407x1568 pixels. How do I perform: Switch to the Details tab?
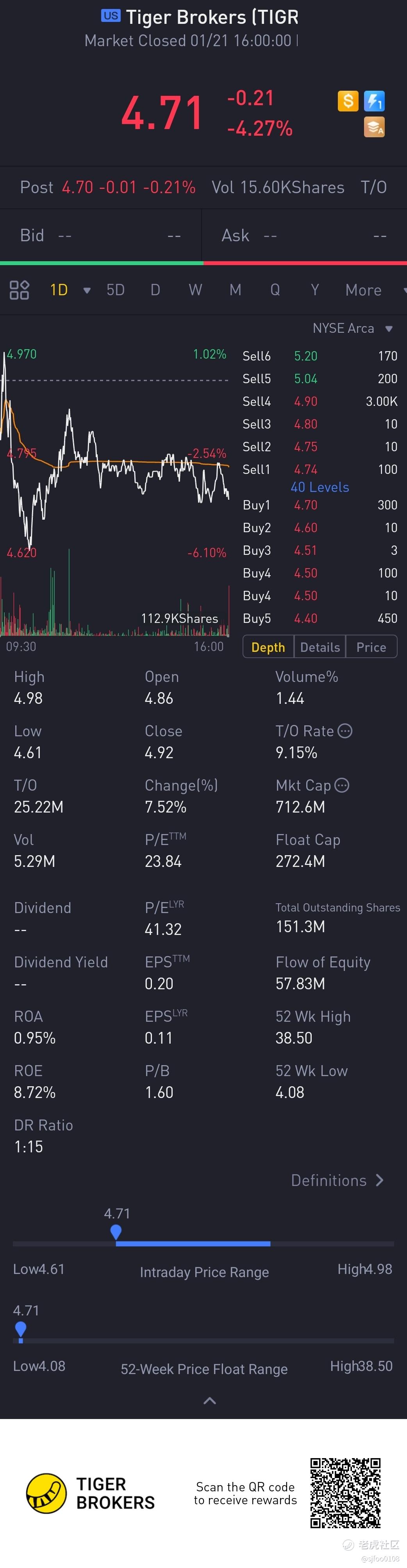coord(320,647)
